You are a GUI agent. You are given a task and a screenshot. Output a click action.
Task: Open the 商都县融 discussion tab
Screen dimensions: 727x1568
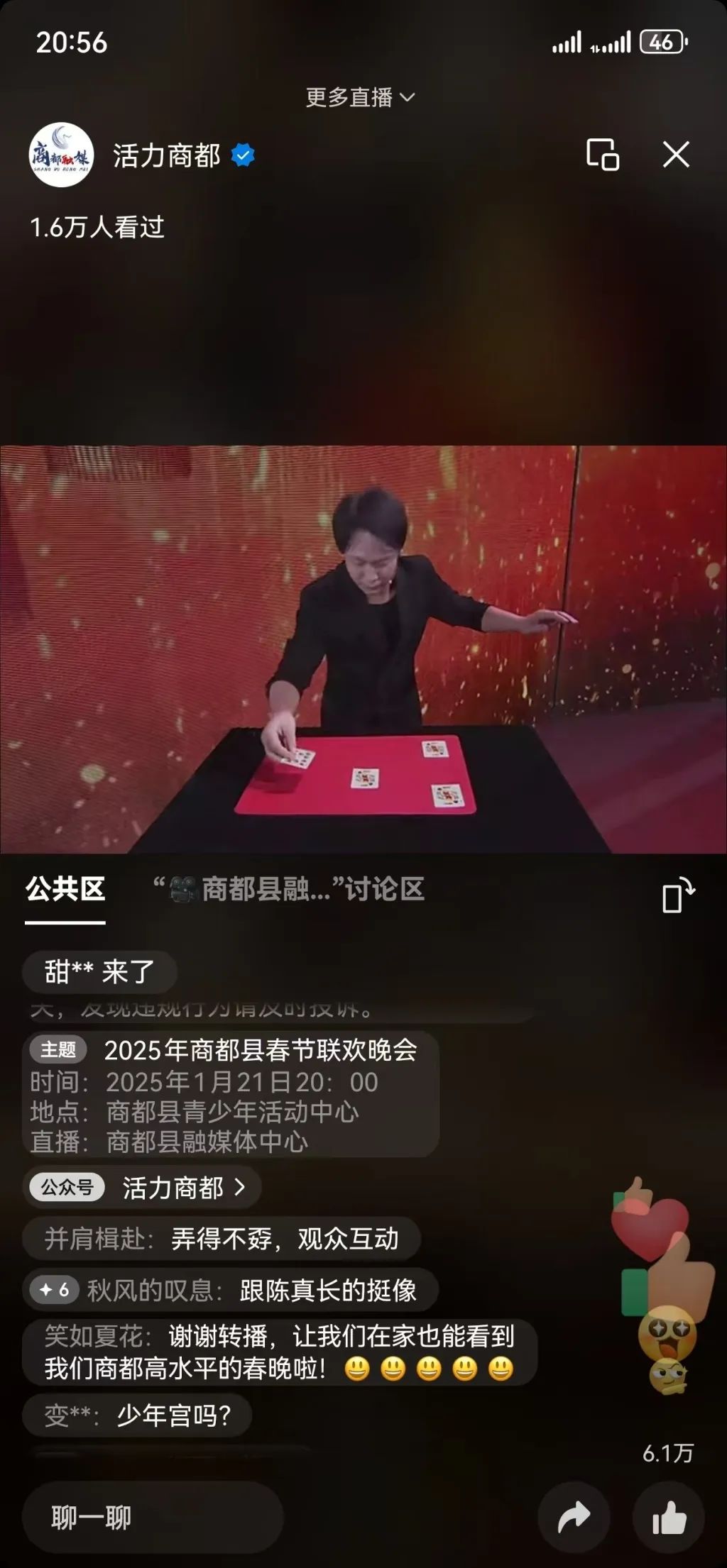coord(289,889)
